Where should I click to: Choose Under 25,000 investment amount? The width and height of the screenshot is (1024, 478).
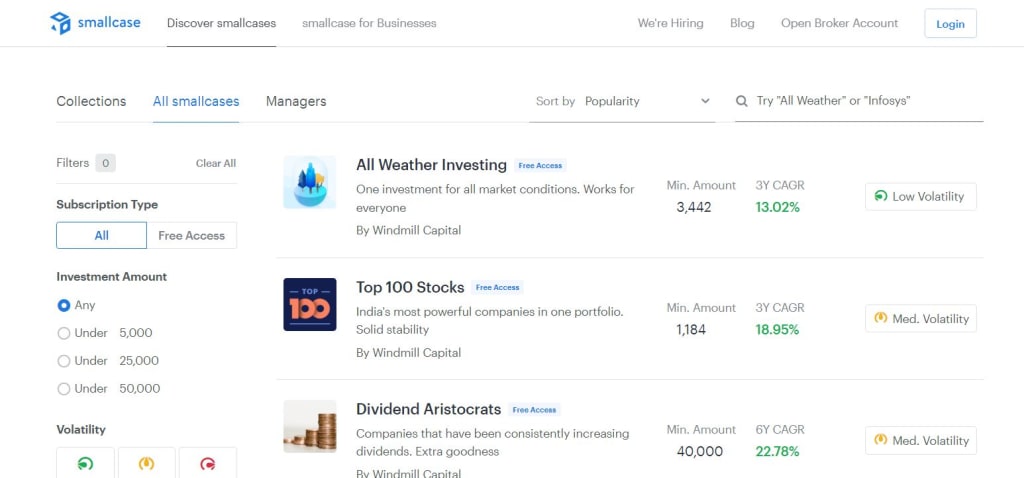click(x=64, y=361)
